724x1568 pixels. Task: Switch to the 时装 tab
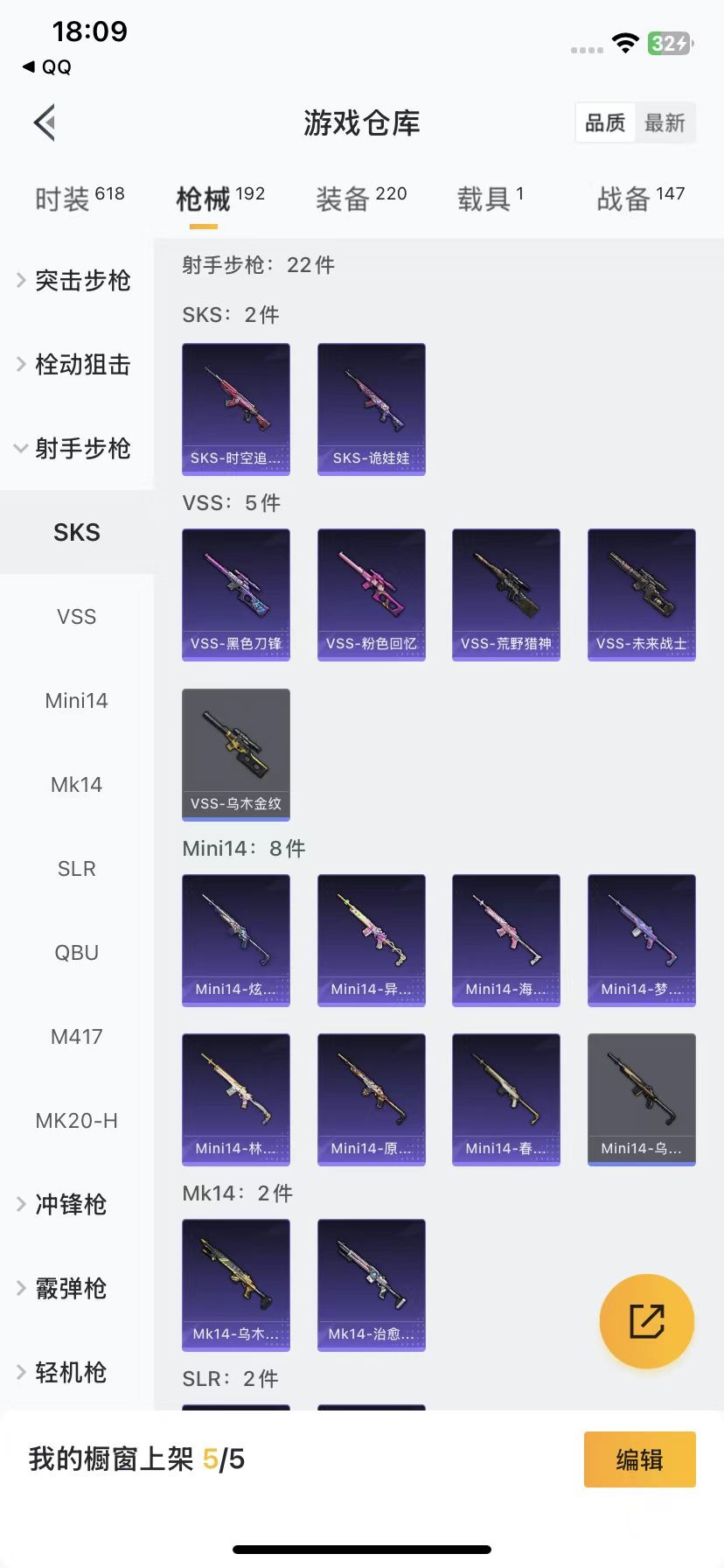[79, 199]
